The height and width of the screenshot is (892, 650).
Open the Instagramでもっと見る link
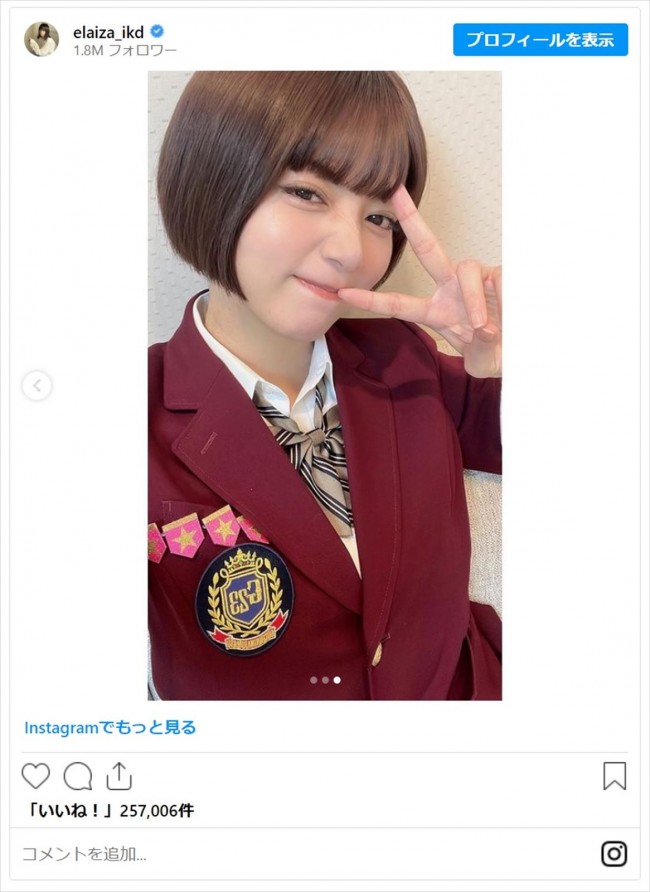110,728
